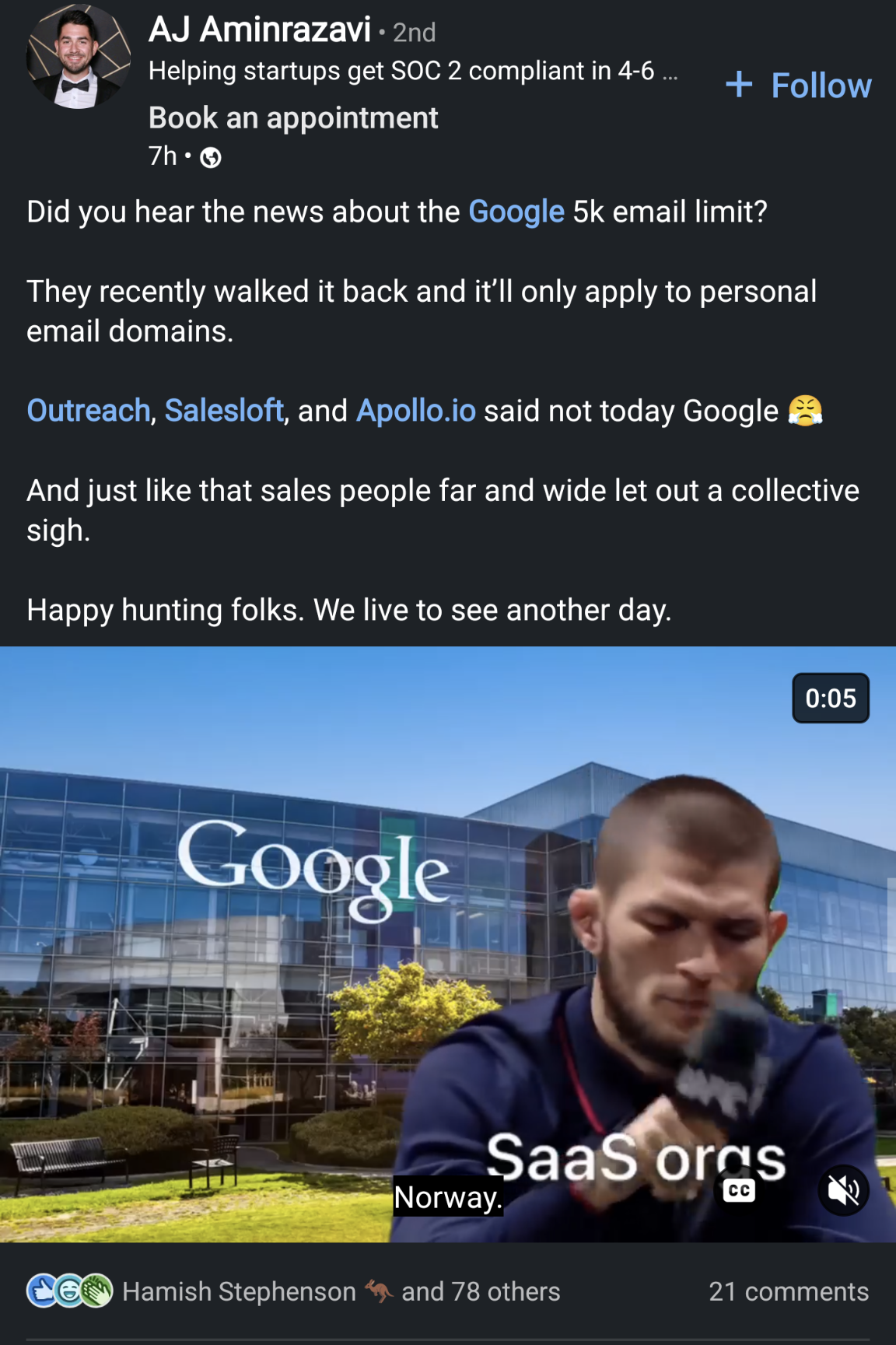Open the Google company mention

coord(516,212)
